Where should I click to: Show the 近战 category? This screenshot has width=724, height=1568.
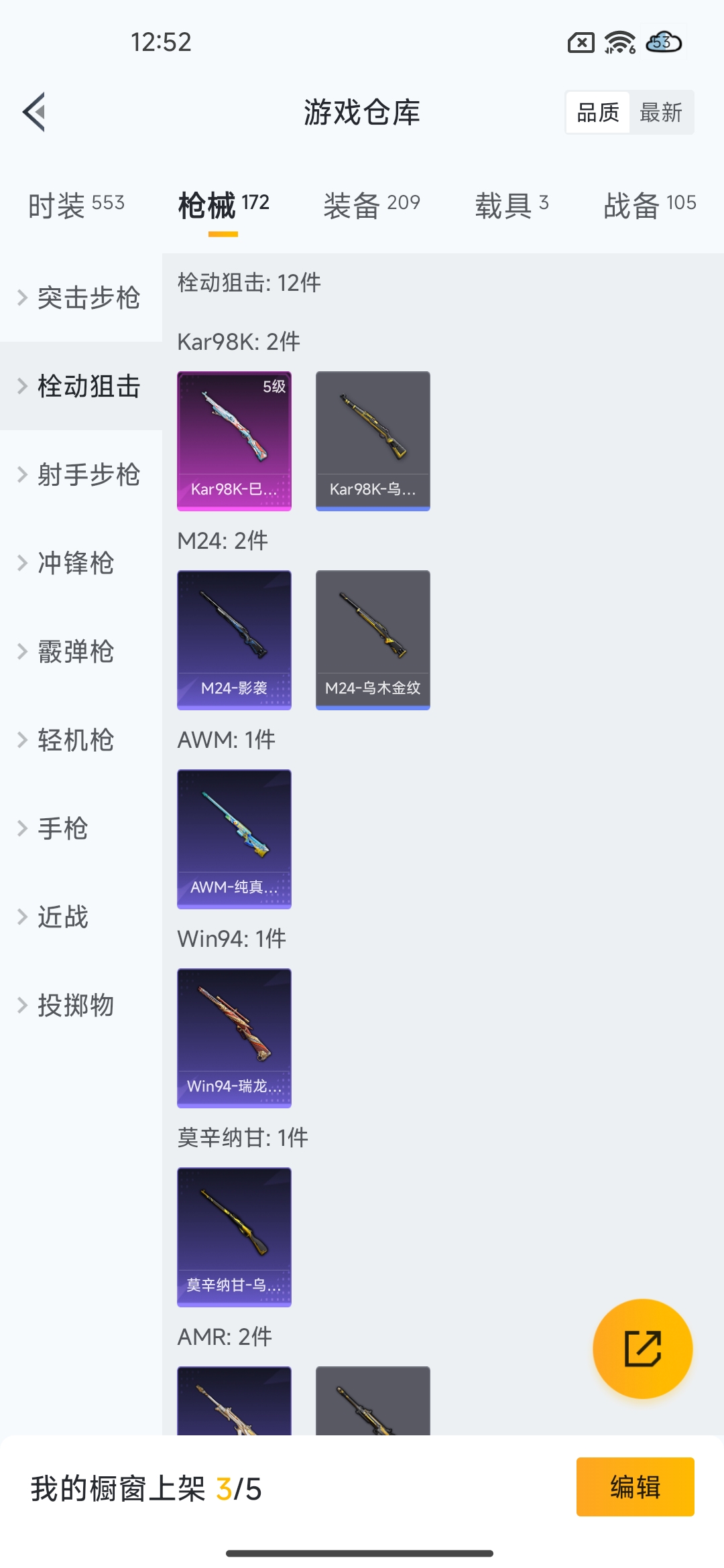pos(81,917)
